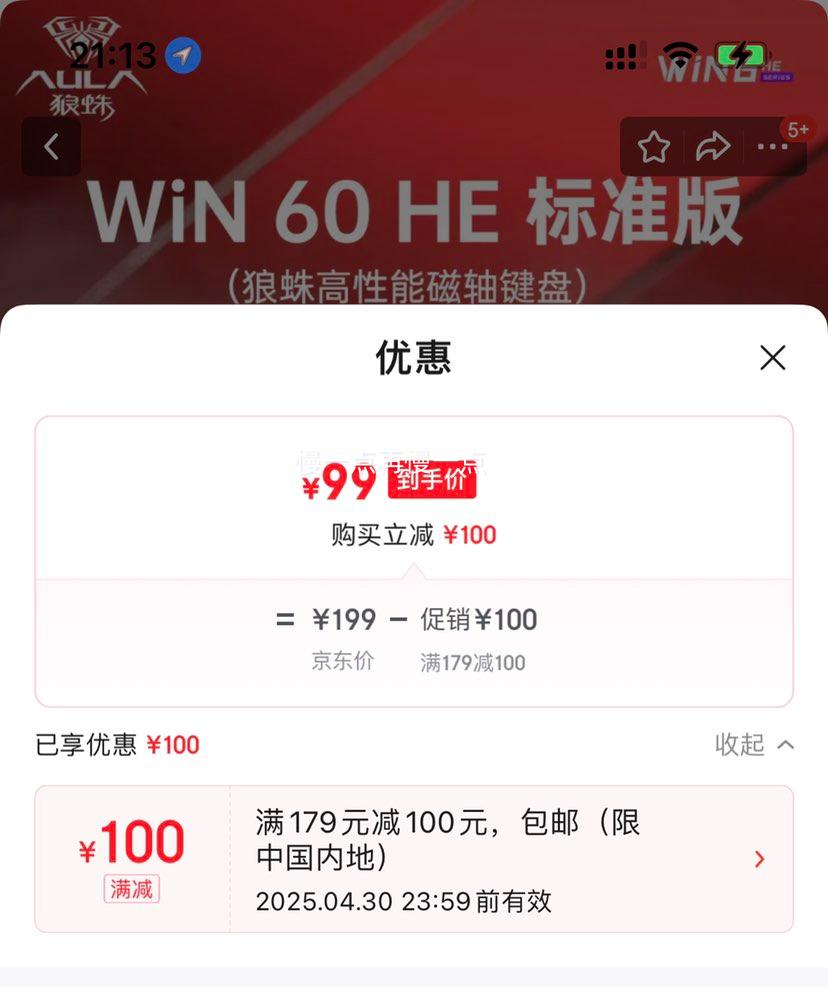828x990 pixels.
Task: Tap the 优惠 modal title
Action: pos(414,358)
